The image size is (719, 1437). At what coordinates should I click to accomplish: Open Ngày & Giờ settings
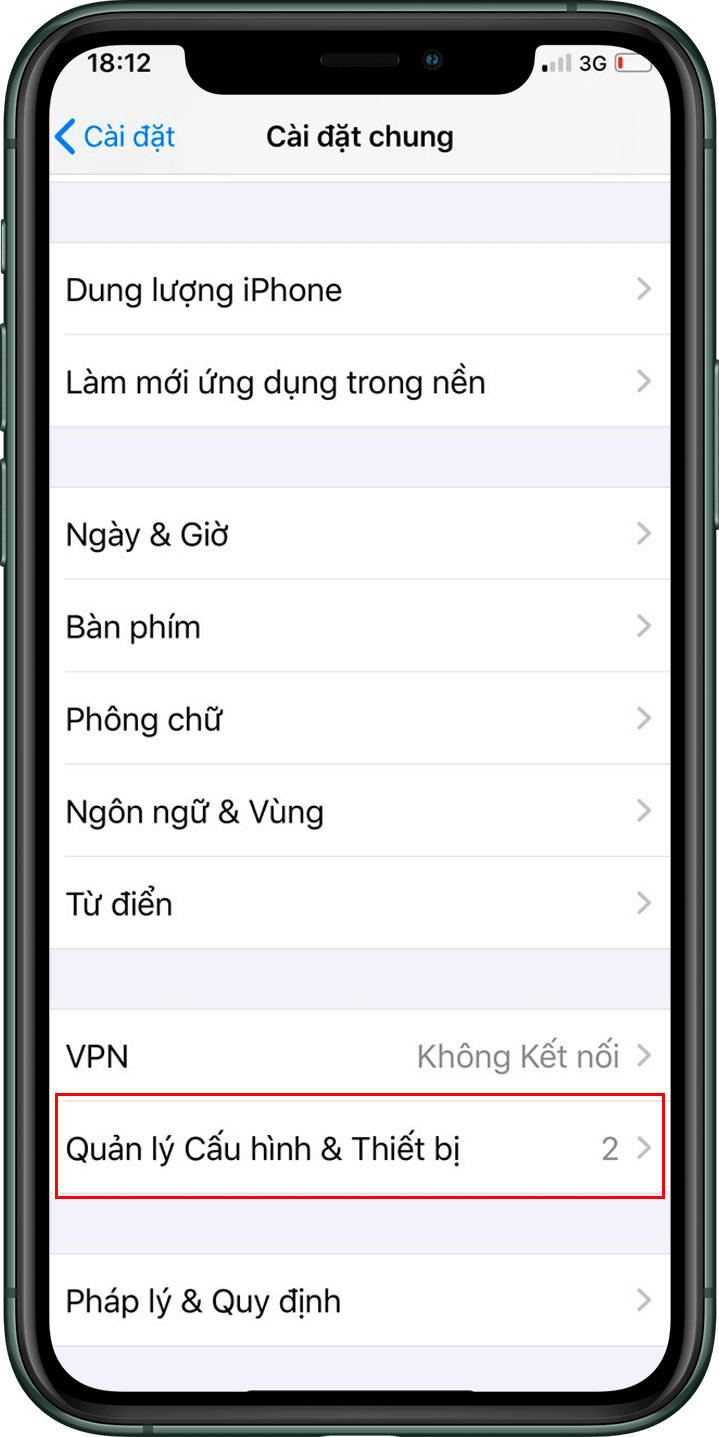360,534
